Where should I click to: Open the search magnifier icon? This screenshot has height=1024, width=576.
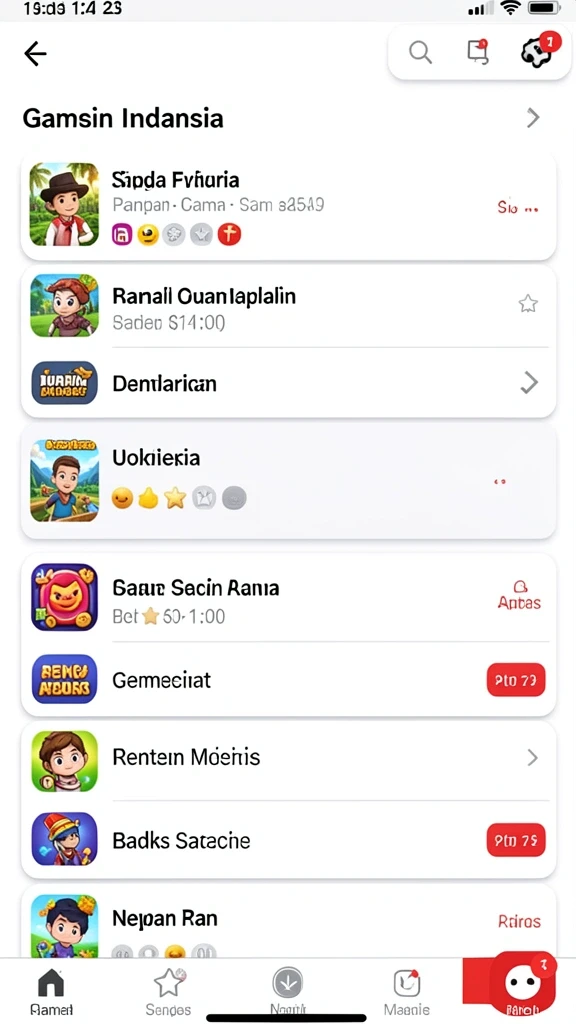tap(421, 52)
